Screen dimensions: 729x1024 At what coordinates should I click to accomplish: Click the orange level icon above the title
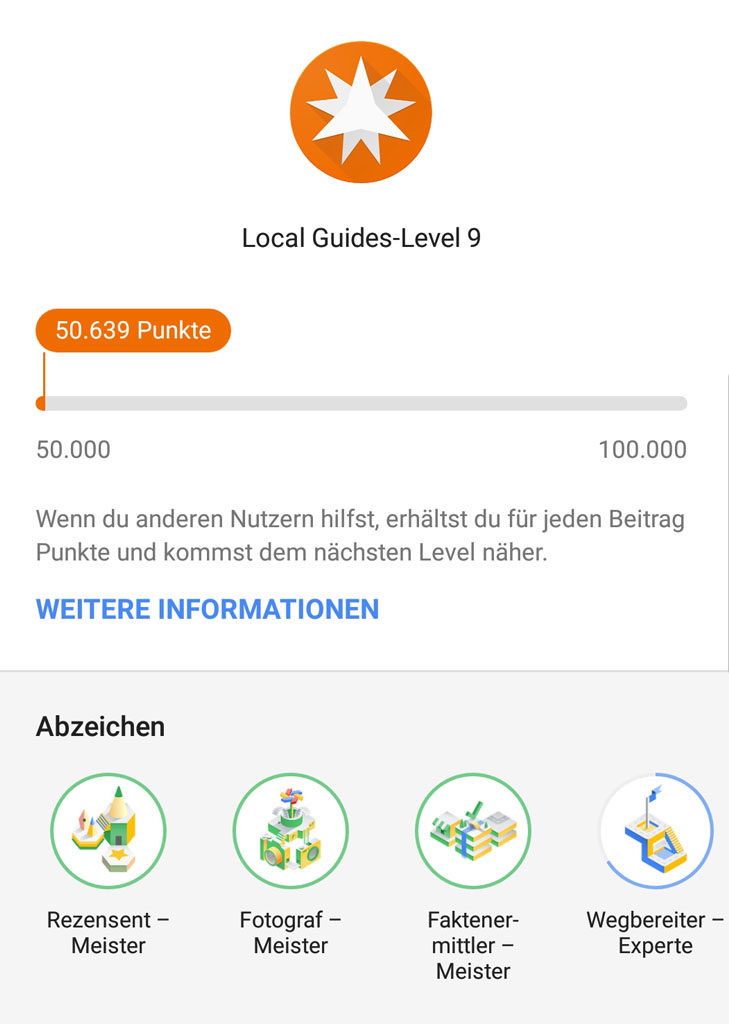(x=360, y=112)
